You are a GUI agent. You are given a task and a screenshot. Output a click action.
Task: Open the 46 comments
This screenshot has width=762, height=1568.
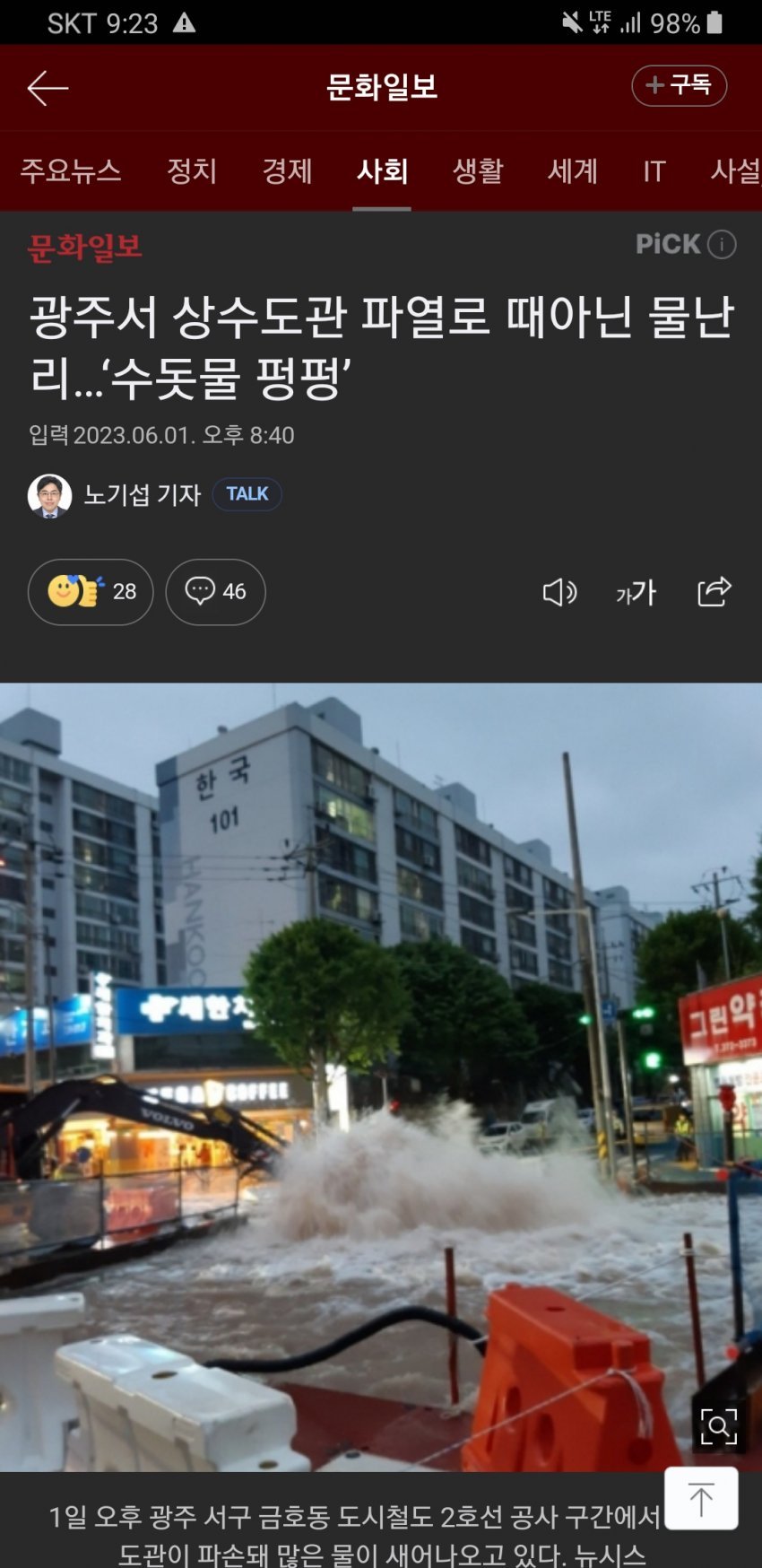tap(215, 592)
